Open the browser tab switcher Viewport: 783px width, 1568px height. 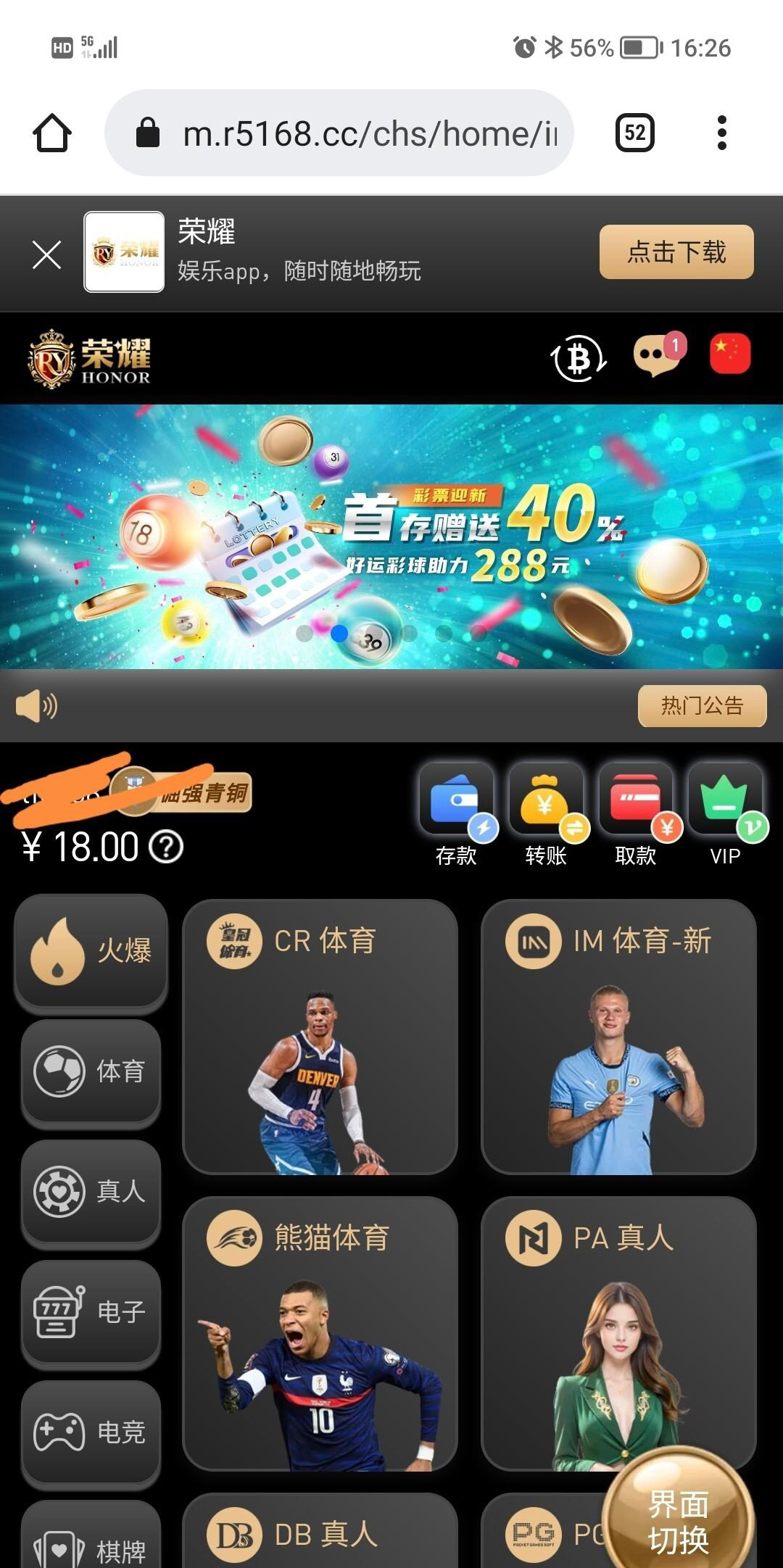634,133
